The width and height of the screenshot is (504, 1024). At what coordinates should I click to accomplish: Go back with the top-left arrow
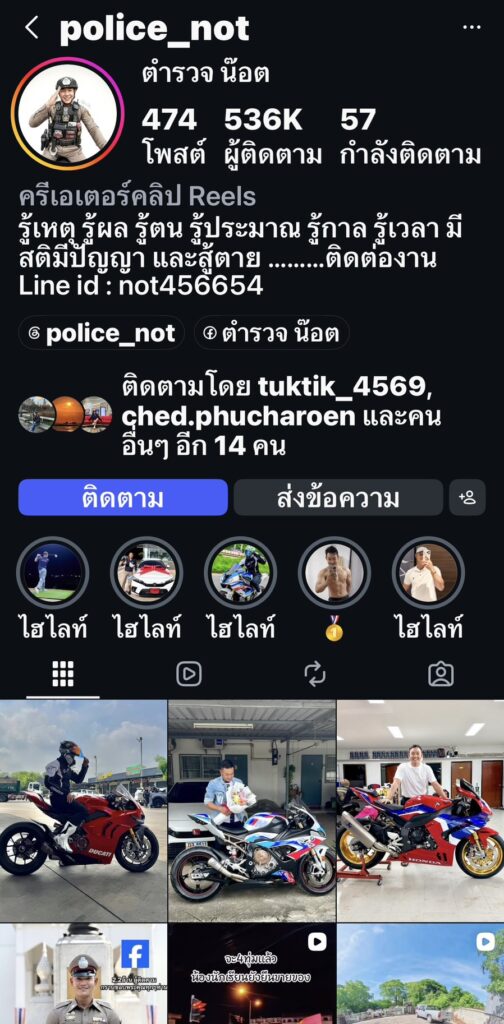(31, 27)
